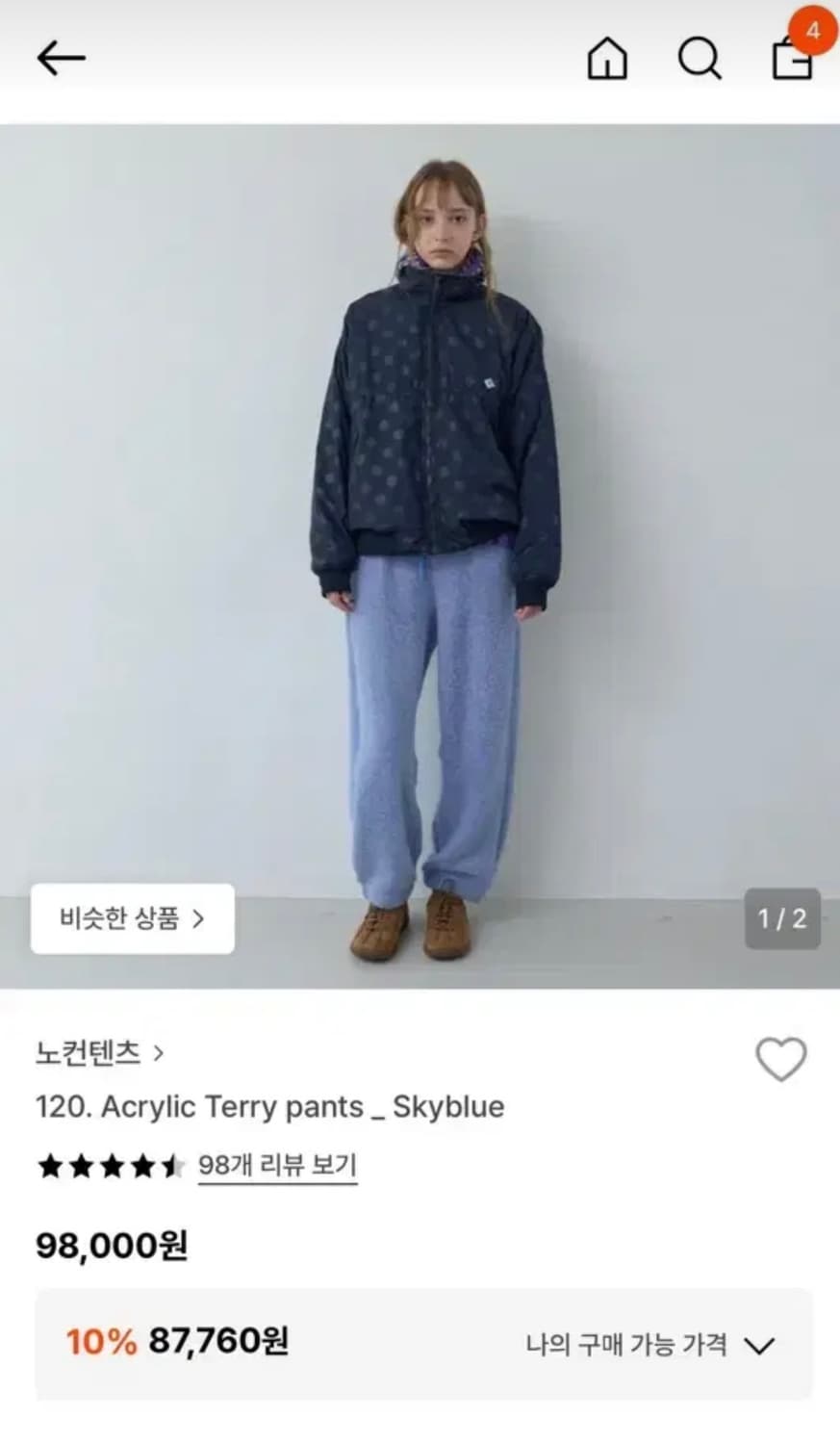Tap the half-filled fifth star
This screenshot has height=1444, width=840.
[x=173, y=1167]
